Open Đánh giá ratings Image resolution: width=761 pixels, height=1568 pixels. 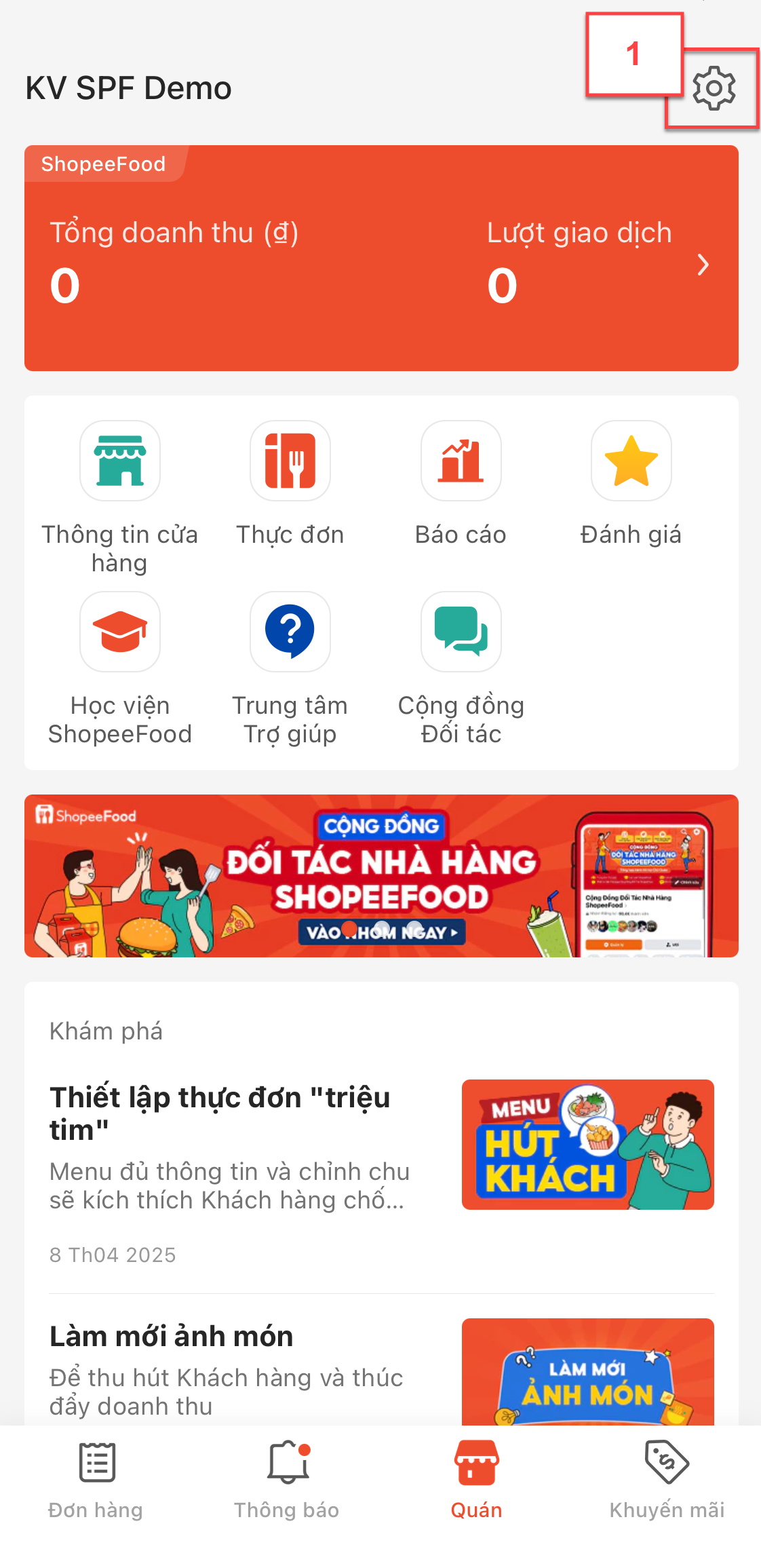click(x=631, y=461)
